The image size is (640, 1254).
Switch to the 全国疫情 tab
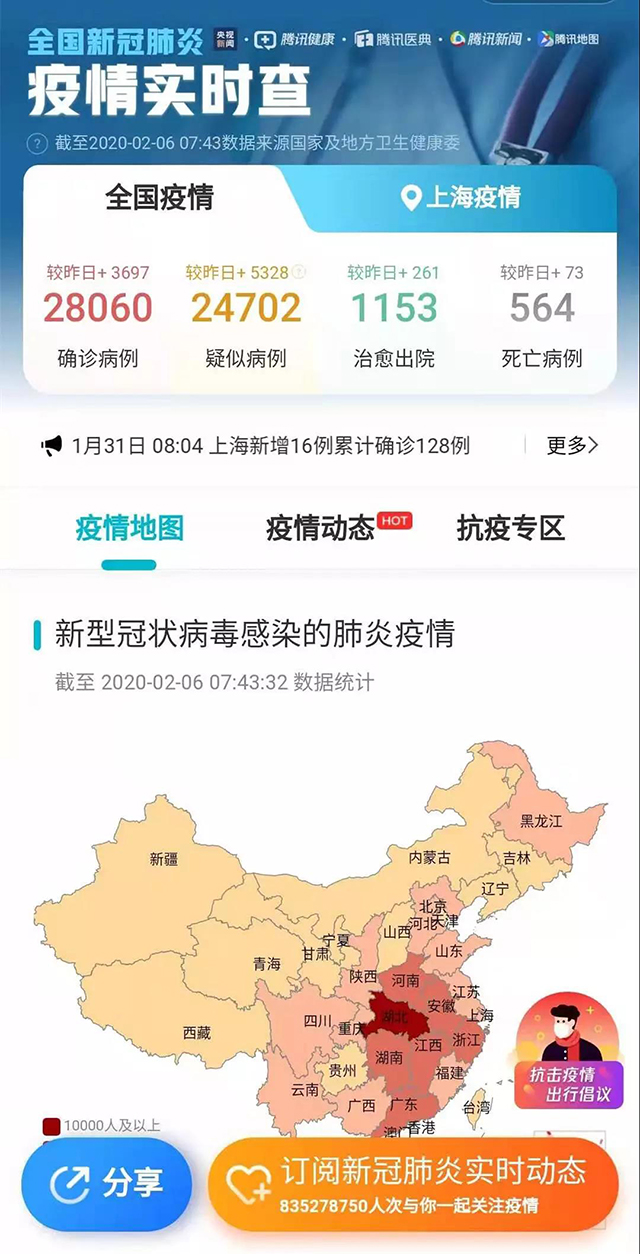(159, 197)
